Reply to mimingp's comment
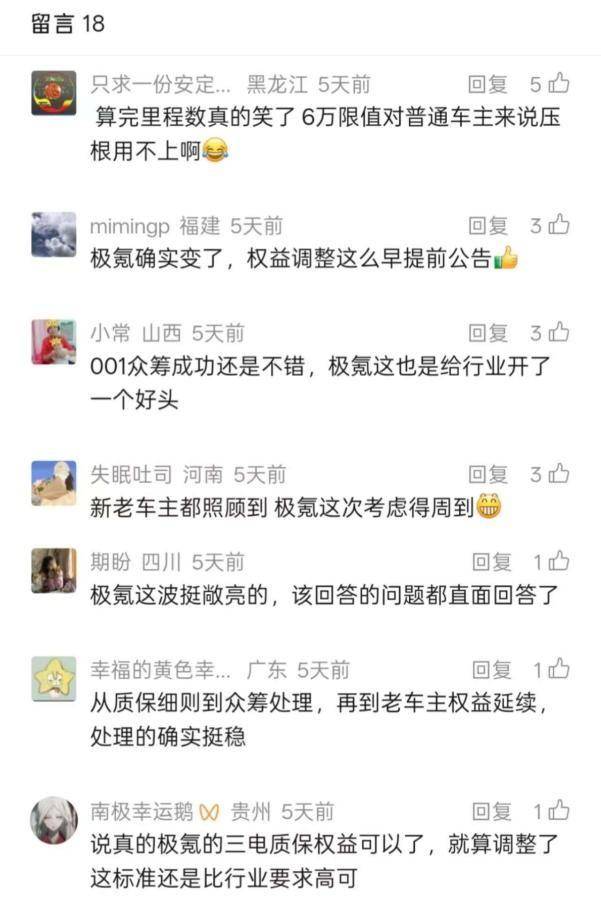The width and height of the screenshot is (601, 904). (489, 226)
